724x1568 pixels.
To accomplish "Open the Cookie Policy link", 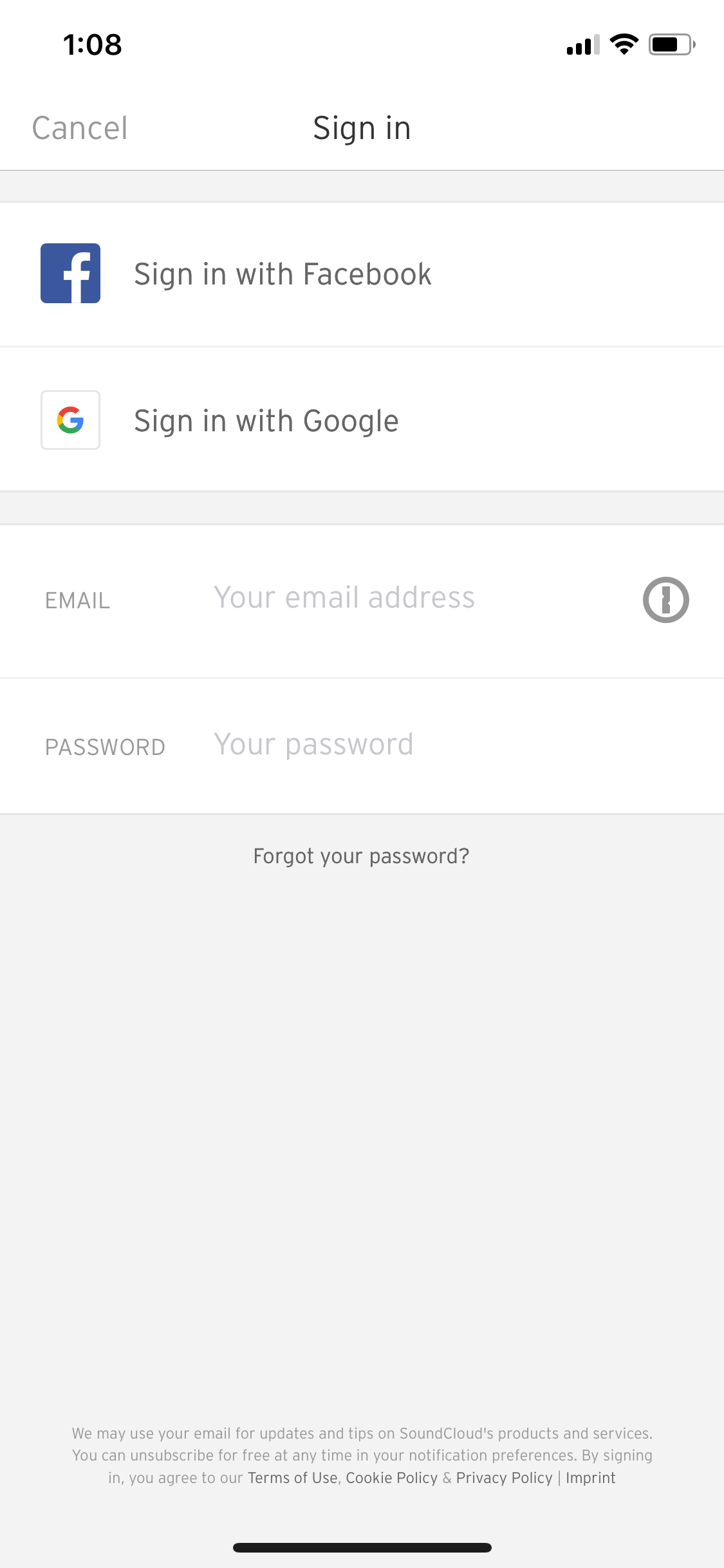I will (391, 1478).
